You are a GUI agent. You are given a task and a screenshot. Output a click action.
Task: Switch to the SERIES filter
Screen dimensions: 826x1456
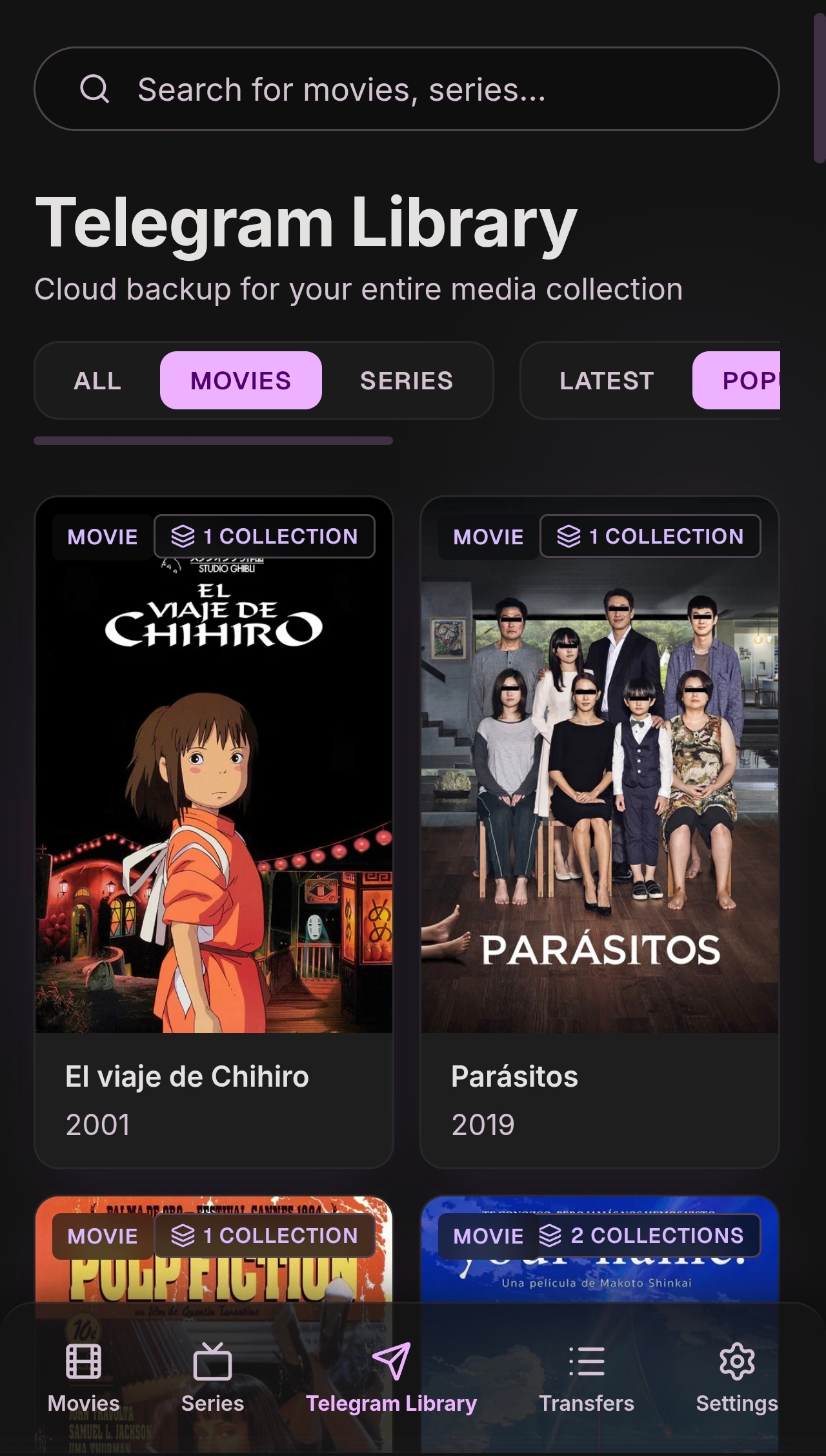[x=407, y=380]
